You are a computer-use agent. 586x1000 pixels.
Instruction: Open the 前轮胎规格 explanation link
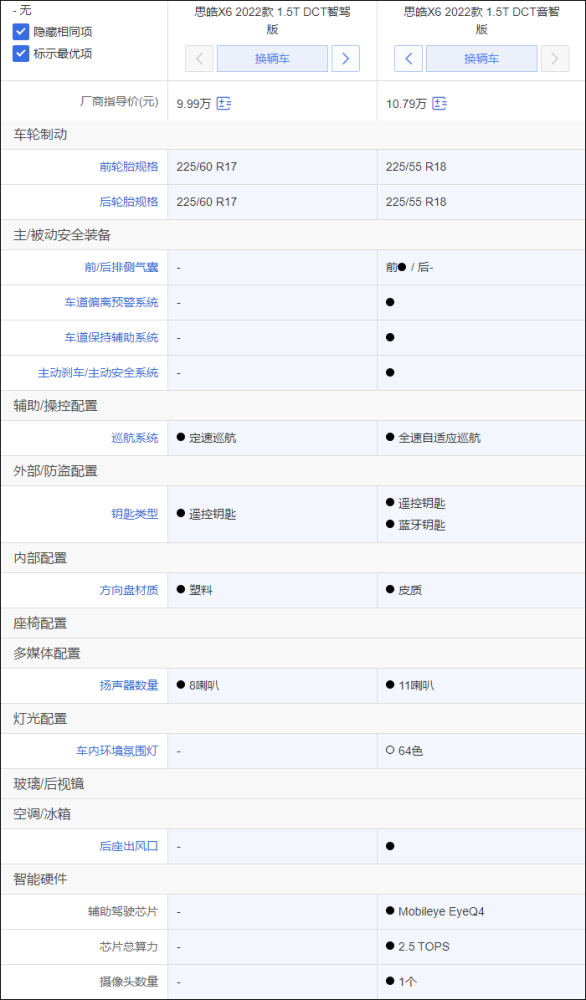(128, 167)
